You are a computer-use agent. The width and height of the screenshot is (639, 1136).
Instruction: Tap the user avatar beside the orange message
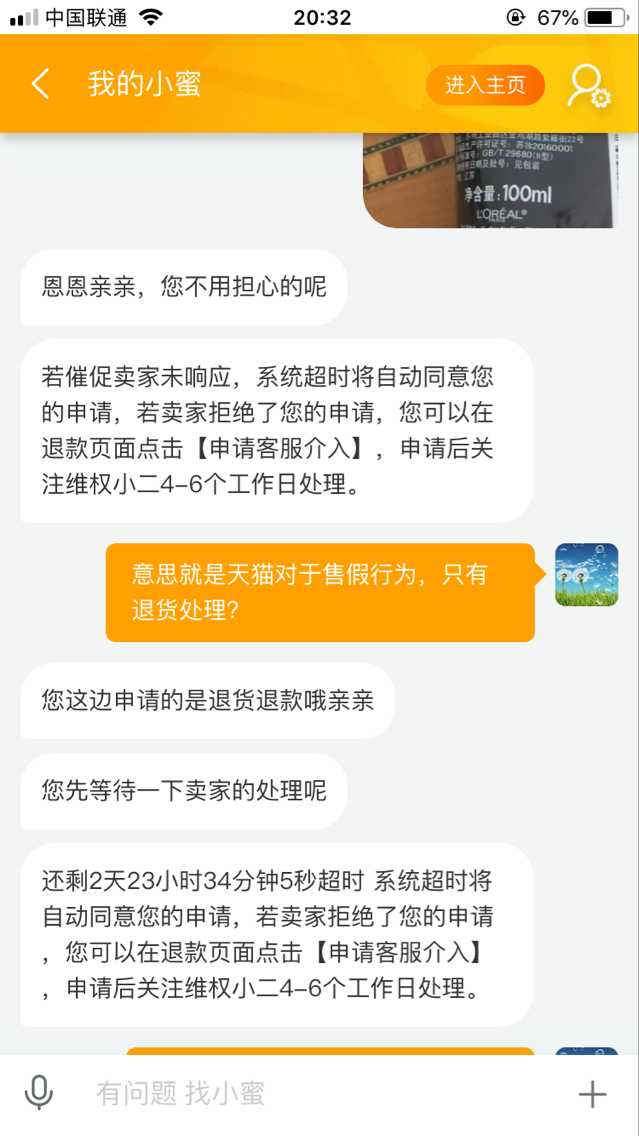click(586, 574)
